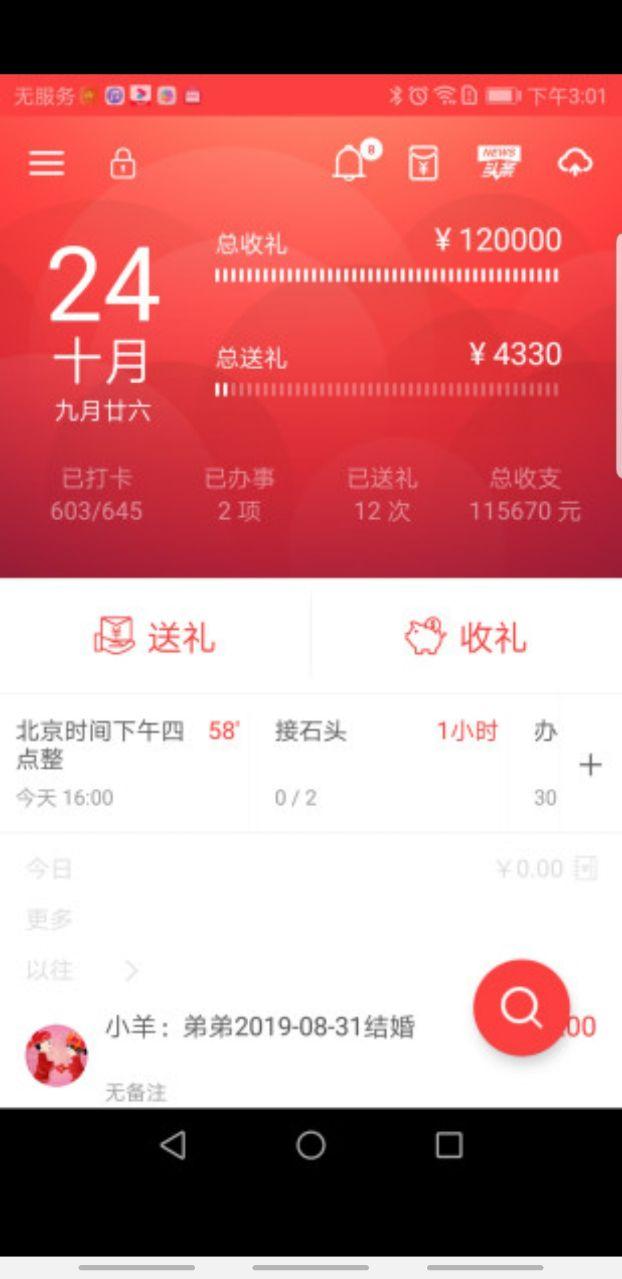This screenshot has height=1279, width=622.
Task: Tap the cloud upload backup icon
Action: pos(575,163)
